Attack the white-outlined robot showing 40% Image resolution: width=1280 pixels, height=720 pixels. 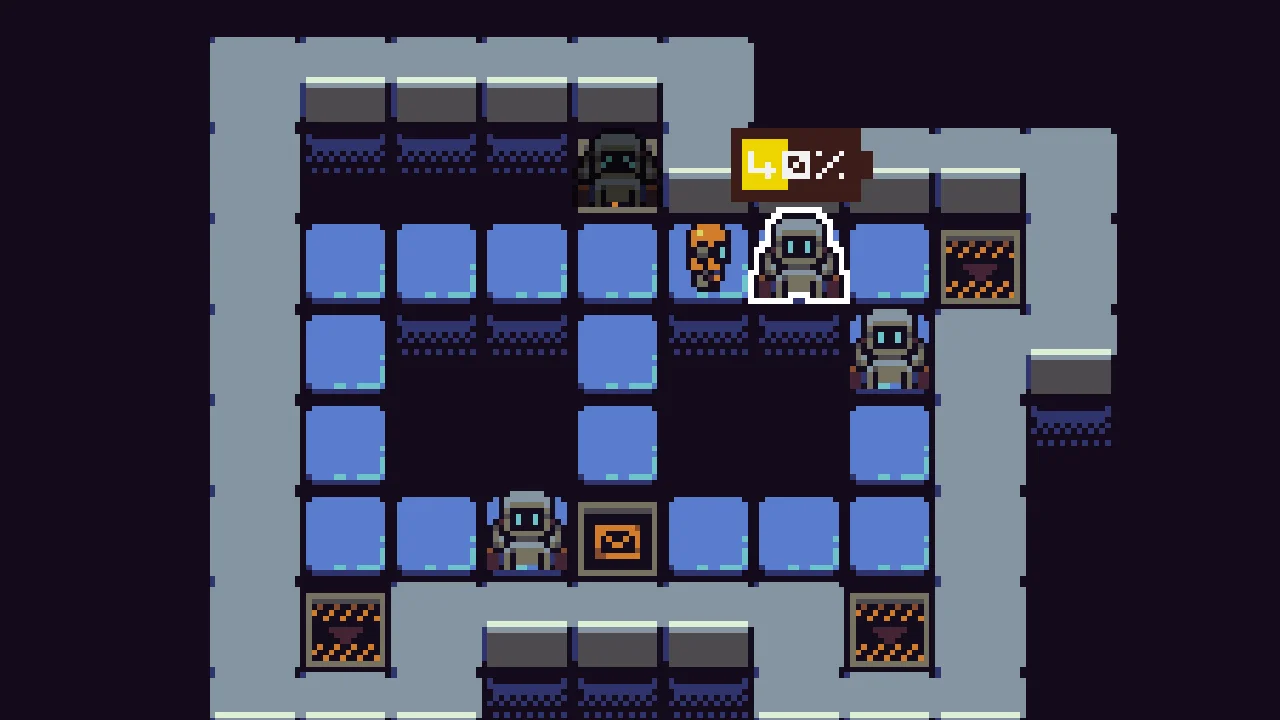798,258
